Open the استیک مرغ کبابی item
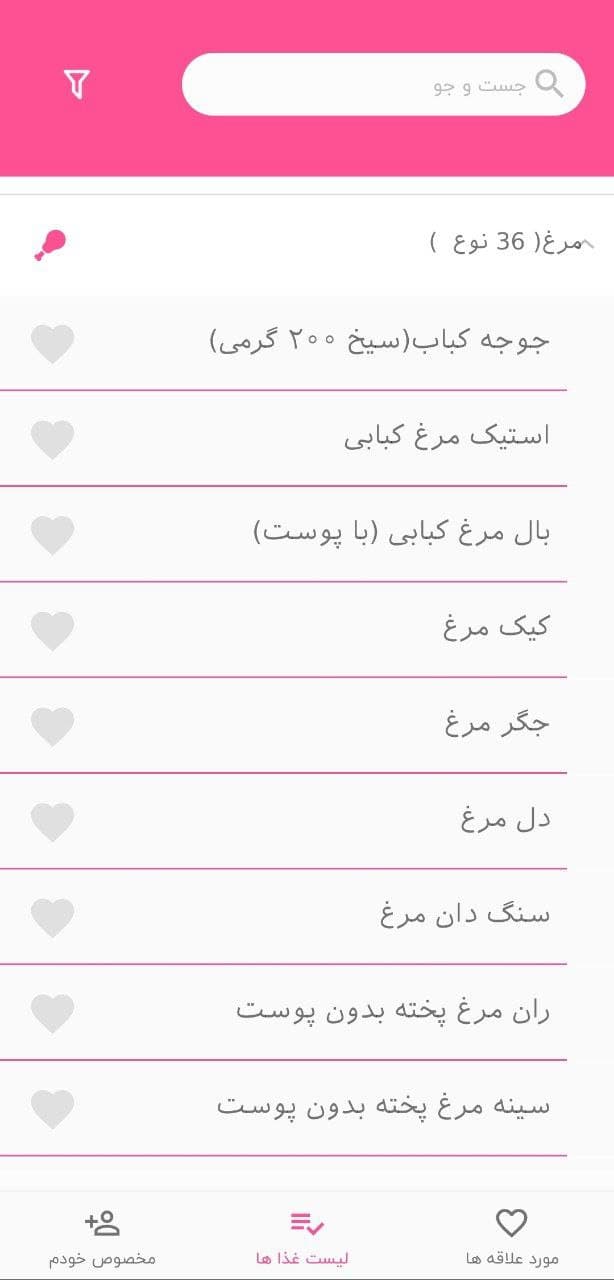Image resolution: width=614 pixels, height=1280 pixels. (x=284, y=439)
